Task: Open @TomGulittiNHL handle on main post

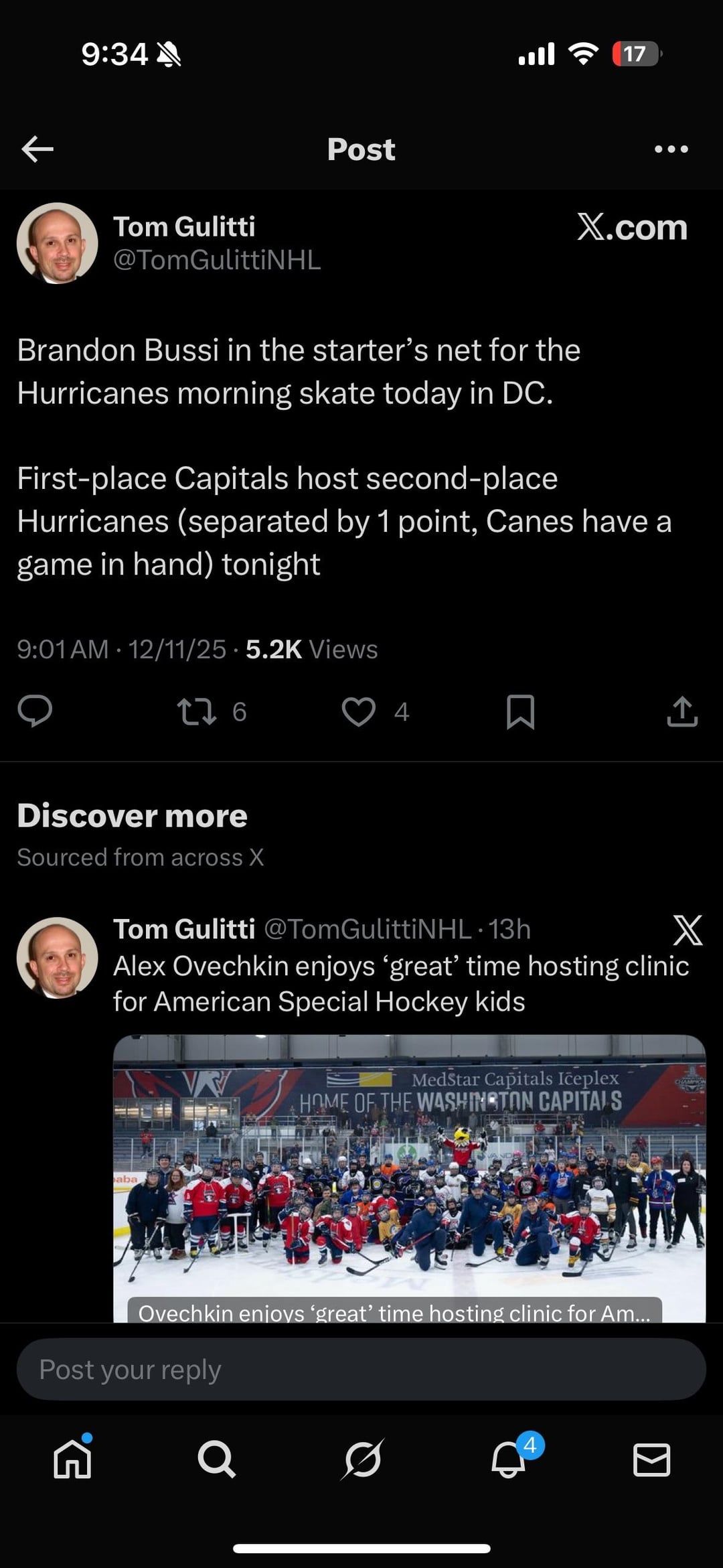Action: click(x=217, y=260)
